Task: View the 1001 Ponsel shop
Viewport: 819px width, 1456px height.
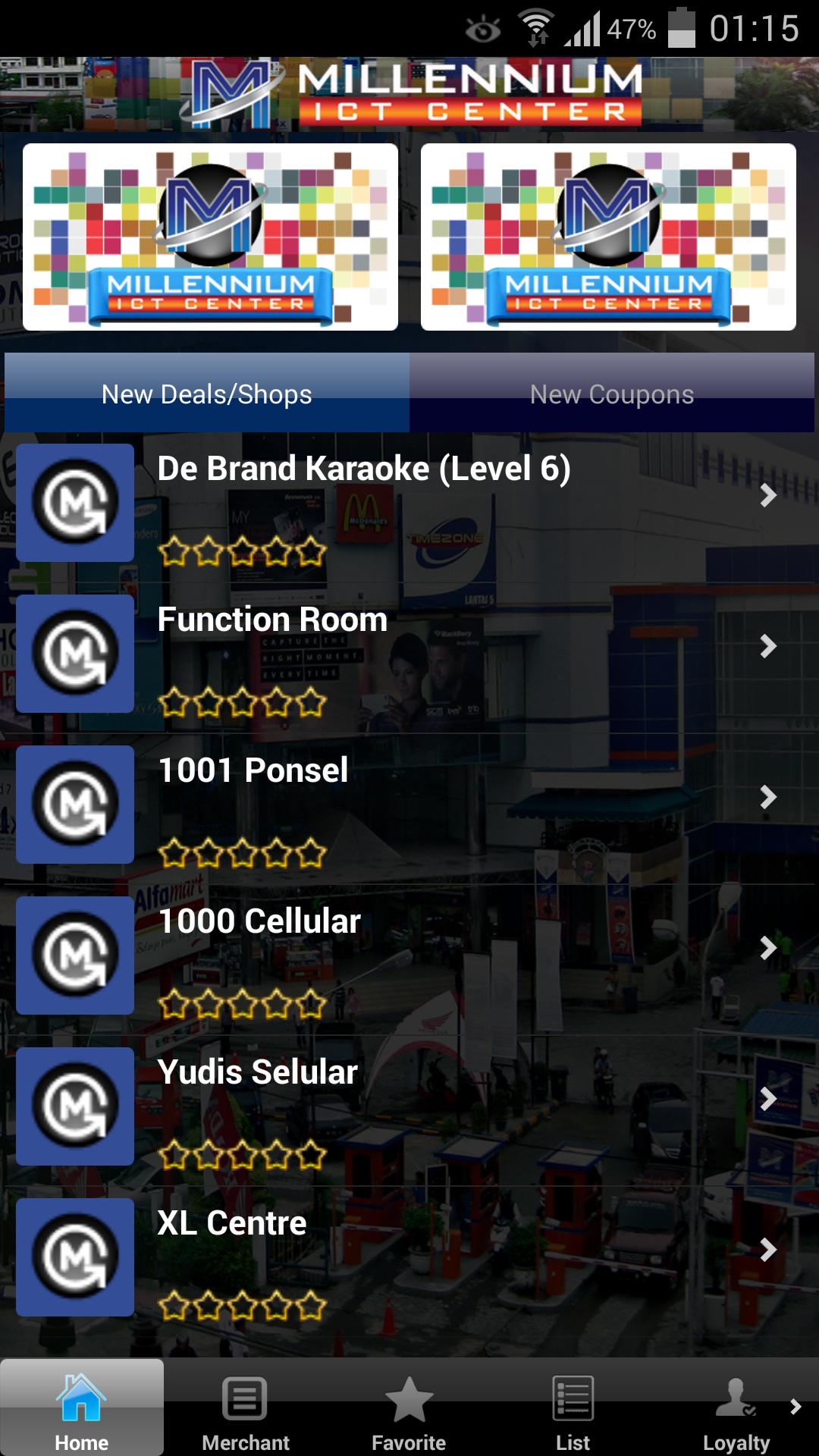Action: [x=409, y=804]
